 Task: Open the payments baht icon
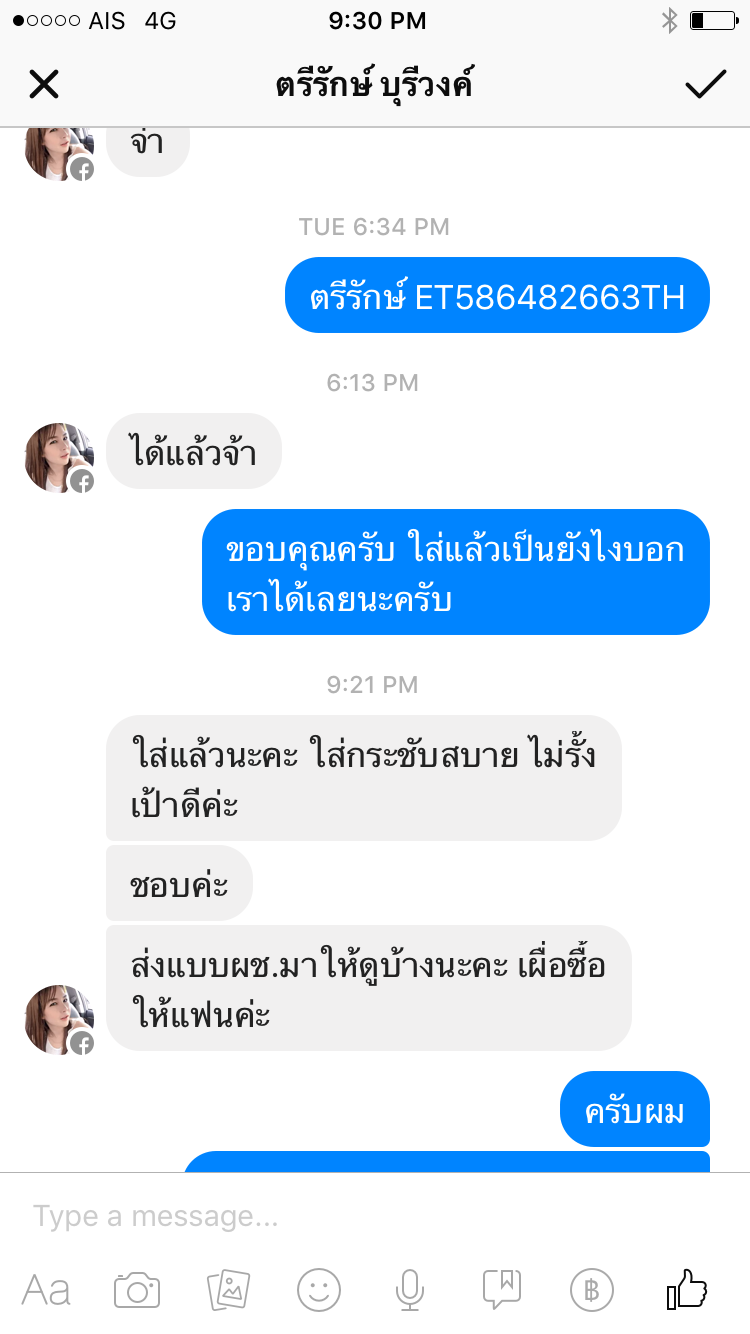point(591,1290)
